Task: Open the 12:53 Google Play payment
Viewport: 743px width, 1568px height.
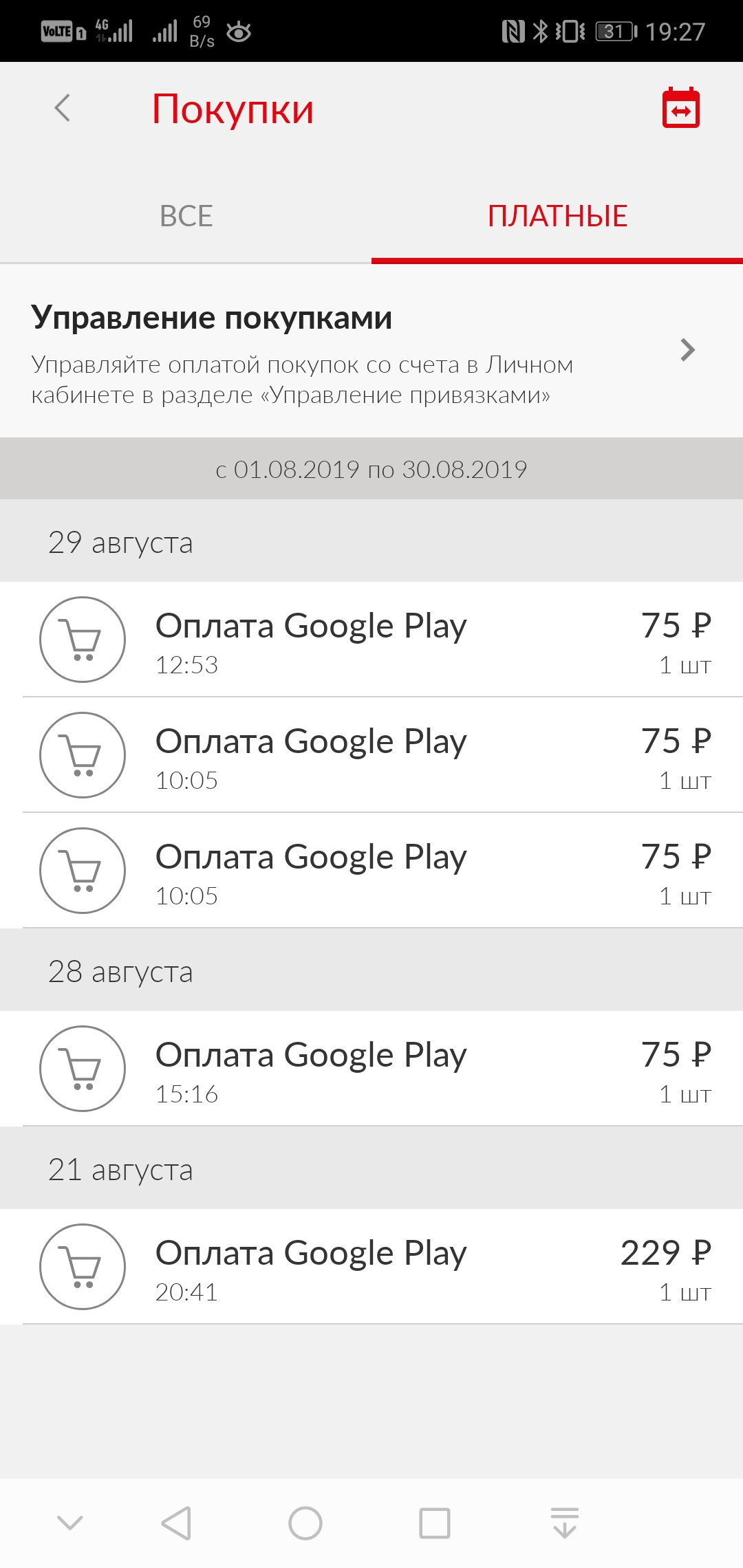Action: coord(371,640)
